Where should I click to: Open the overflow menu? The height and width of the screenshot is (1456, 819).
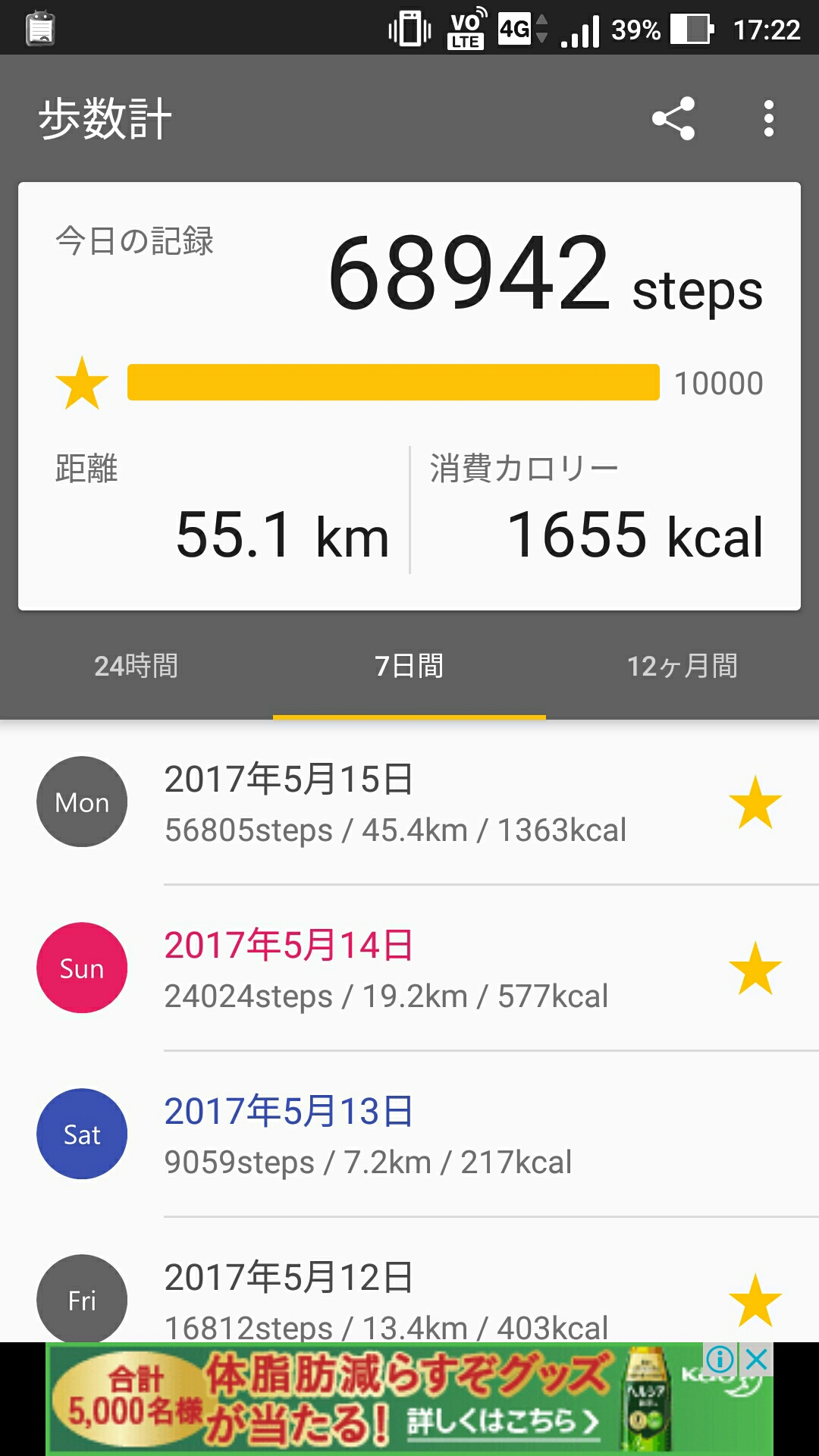coord(768,119)
